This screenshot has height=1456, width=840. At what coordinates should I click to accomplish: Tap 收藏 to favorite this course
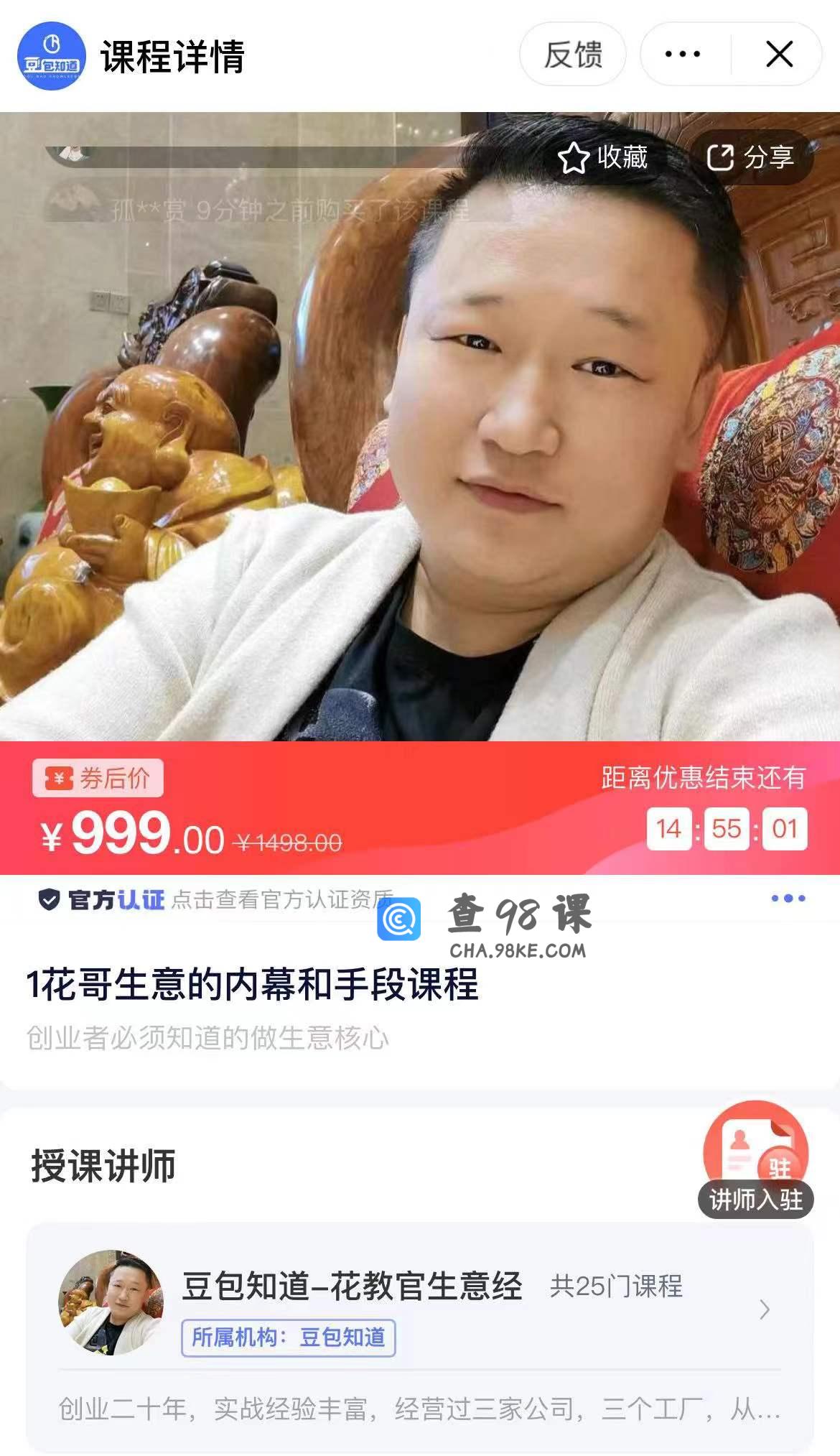click(x=604, y=157)
